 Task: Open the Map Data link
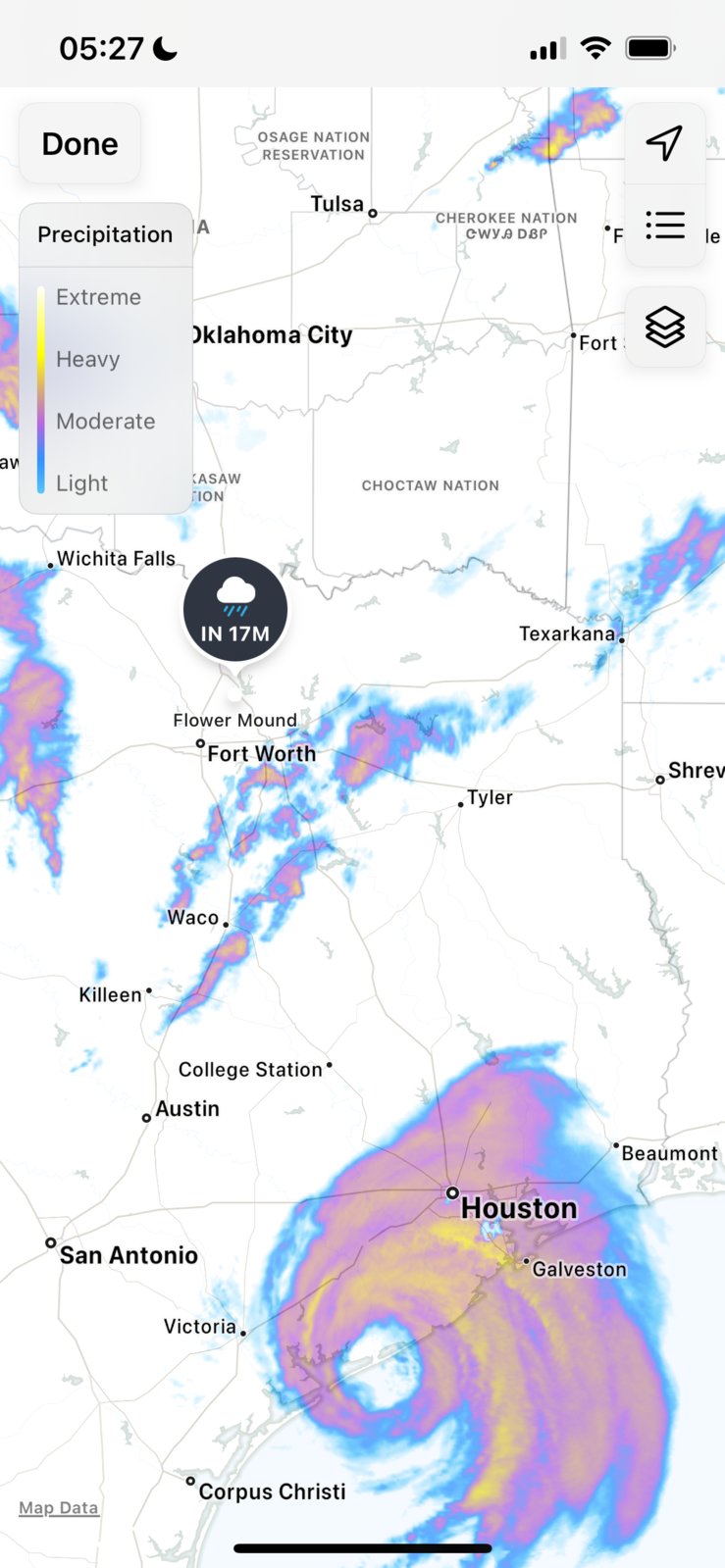[59, 1507]
